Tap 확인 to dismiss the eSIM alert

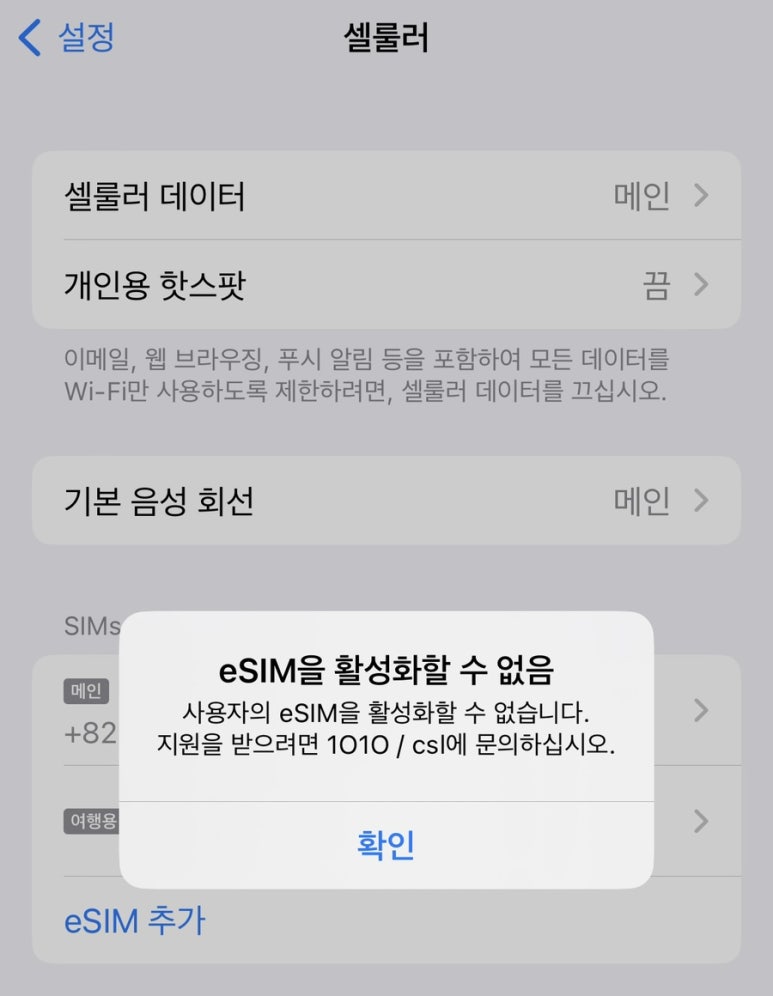386,845
